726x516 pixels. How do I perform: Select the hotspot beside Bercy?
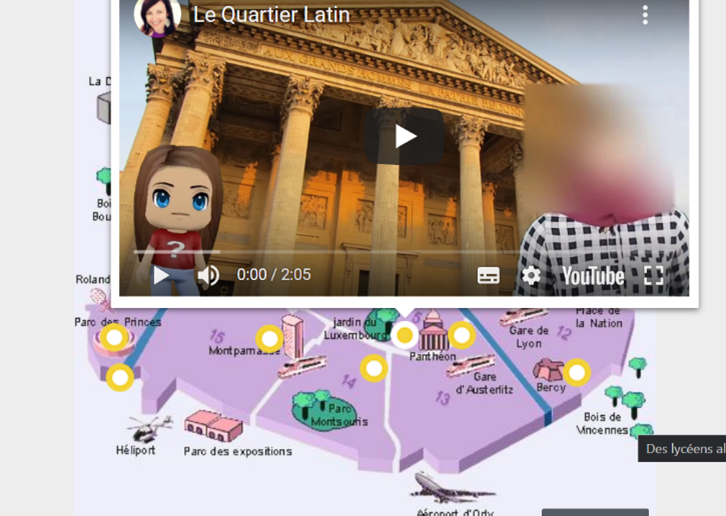(576, 373)
